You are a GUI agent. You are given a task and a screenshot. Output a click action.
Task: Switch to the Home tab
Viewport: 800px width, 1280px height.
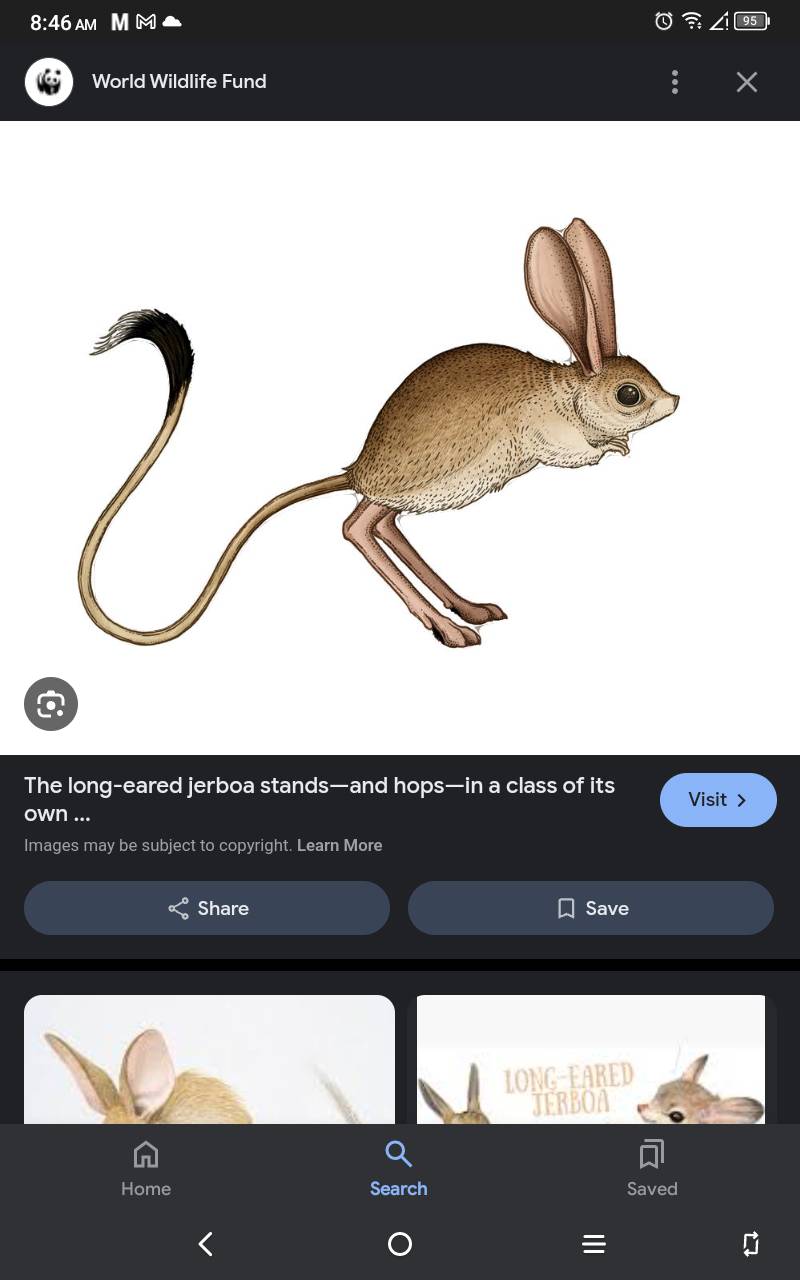click(x=146, y=1168)
